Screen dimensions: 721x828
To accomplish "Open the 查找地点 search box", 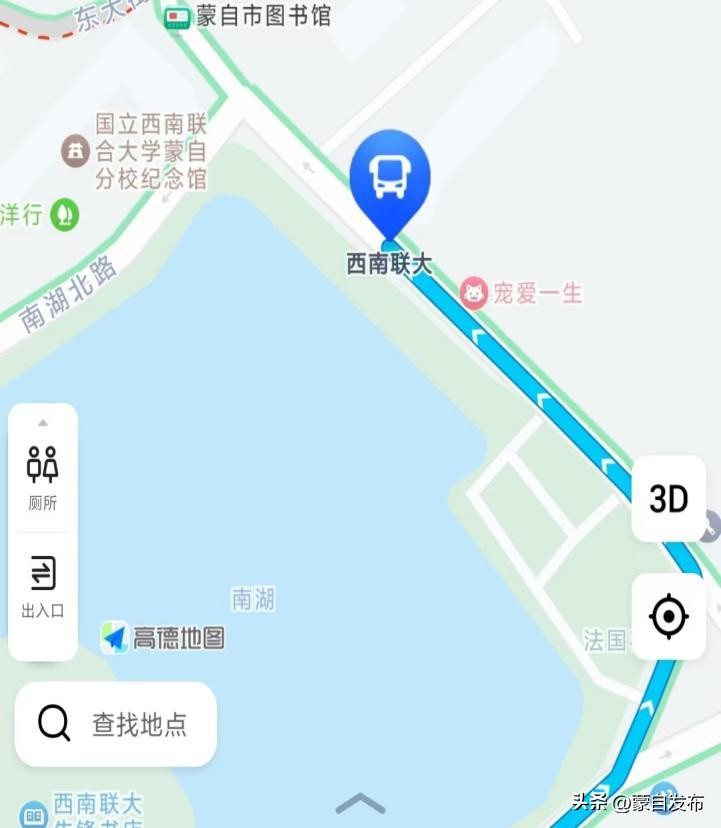I will 116,724.
